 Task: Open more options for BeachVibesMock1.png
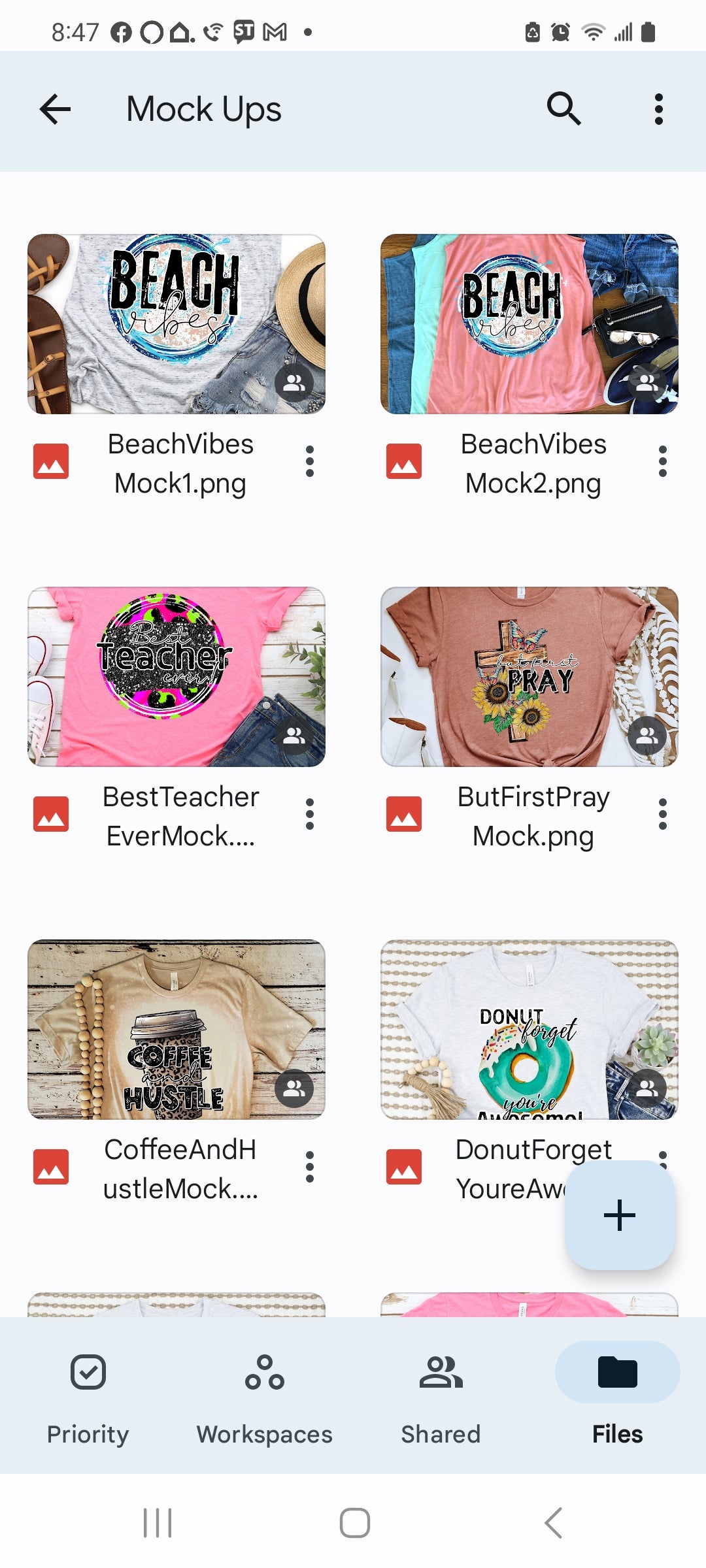click(310, 462)
